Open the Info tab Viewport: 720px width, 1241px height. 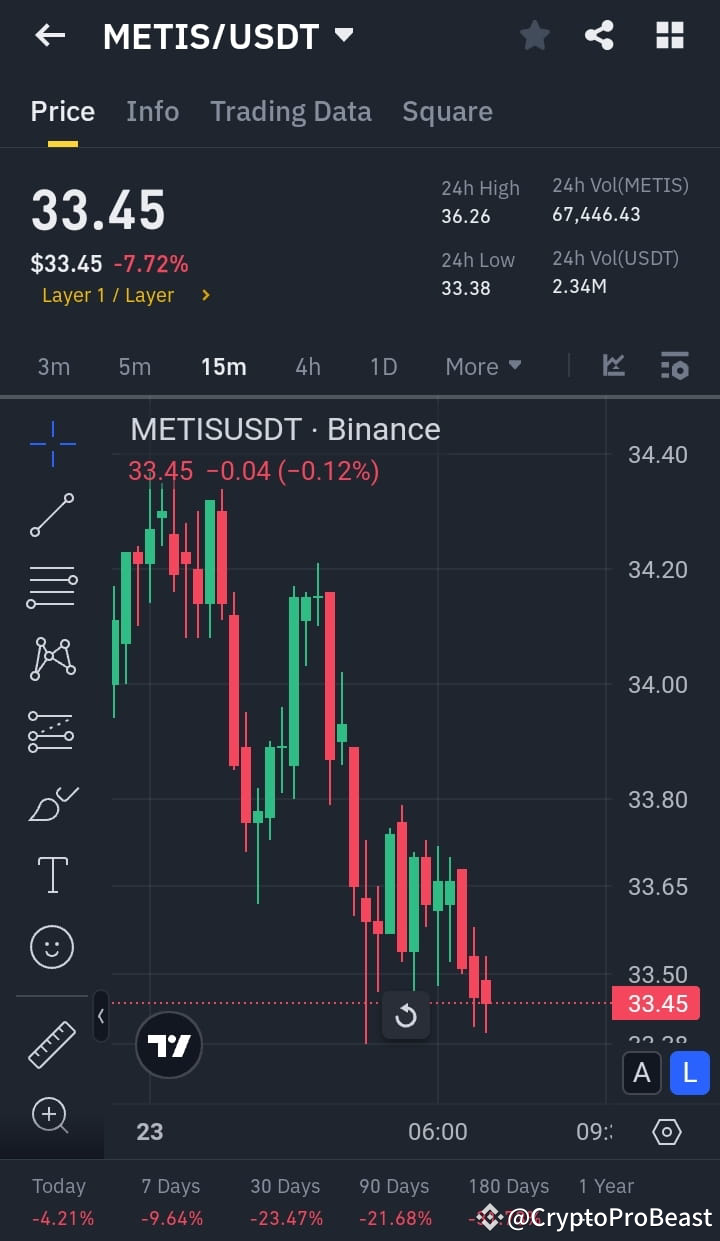(152, 111)
